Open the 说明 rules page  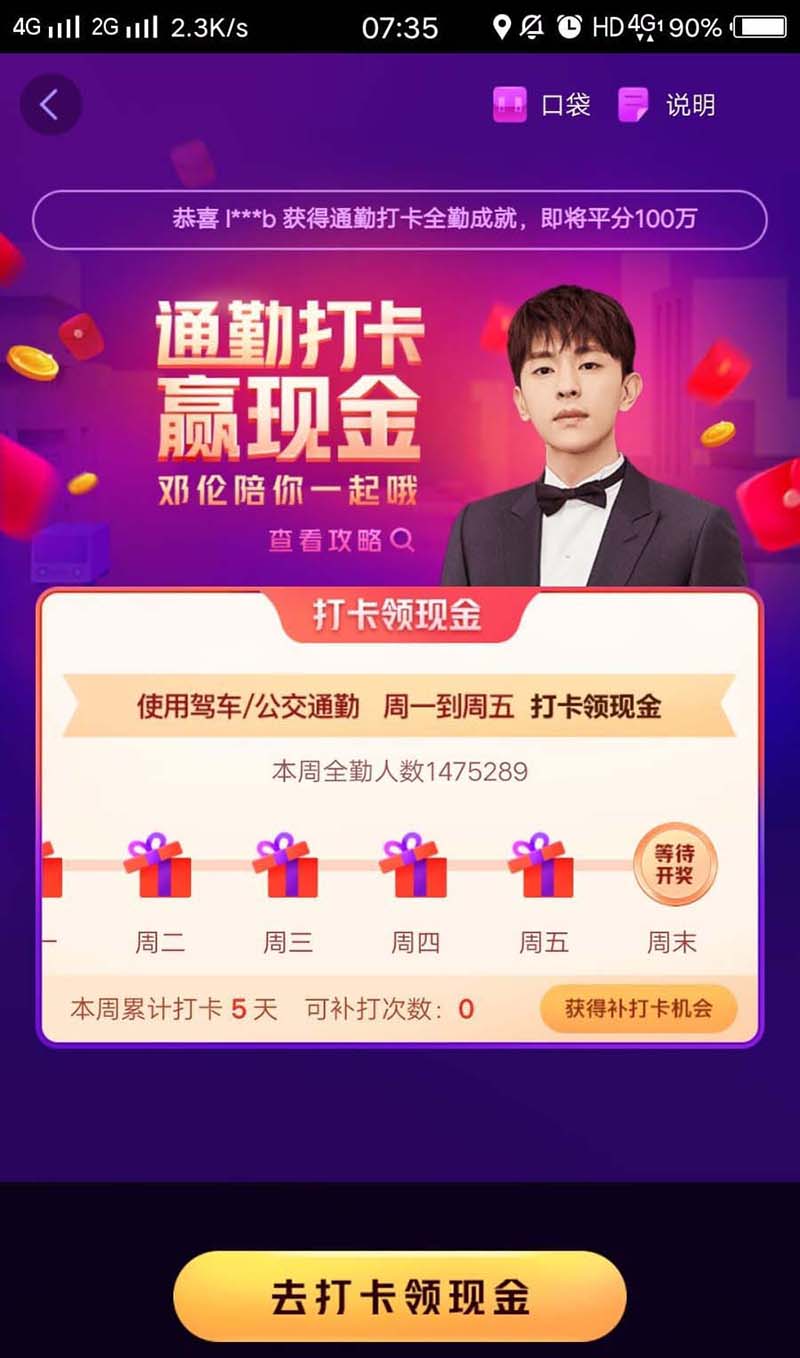click(x=667, y=105)
